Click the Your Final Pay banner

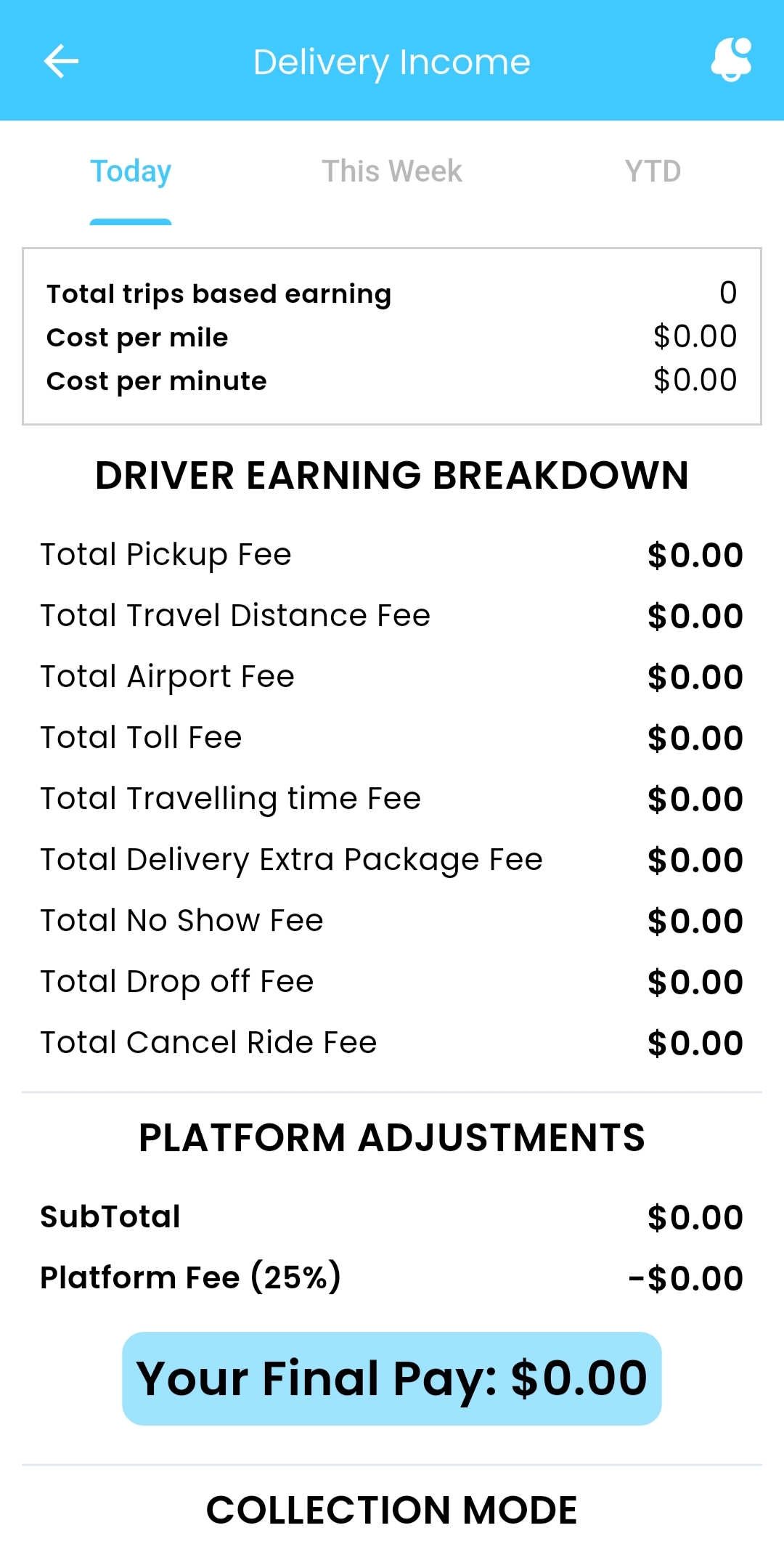[392, 1378]
